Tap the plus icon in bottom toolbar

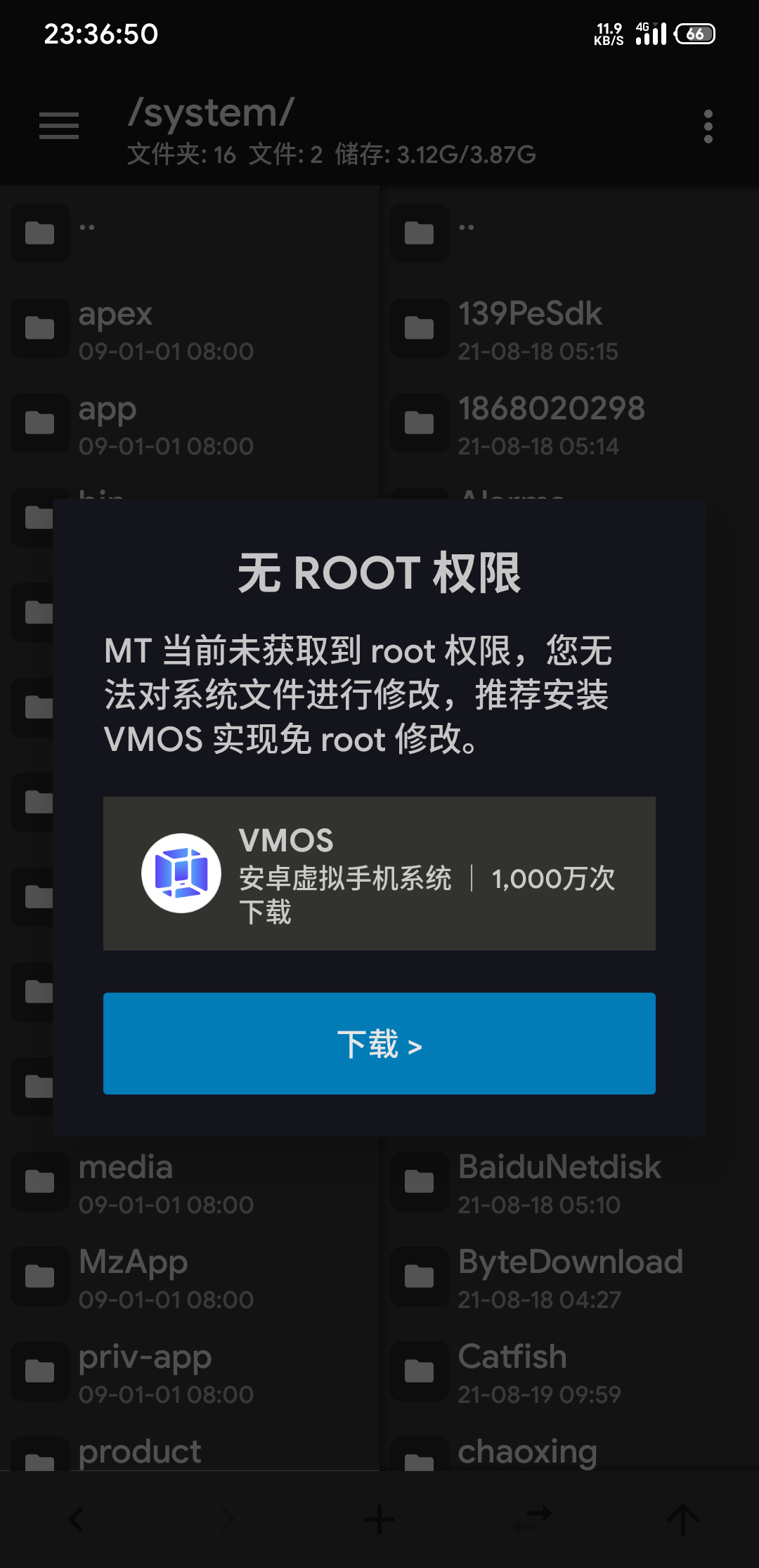tap(379, 1520)
